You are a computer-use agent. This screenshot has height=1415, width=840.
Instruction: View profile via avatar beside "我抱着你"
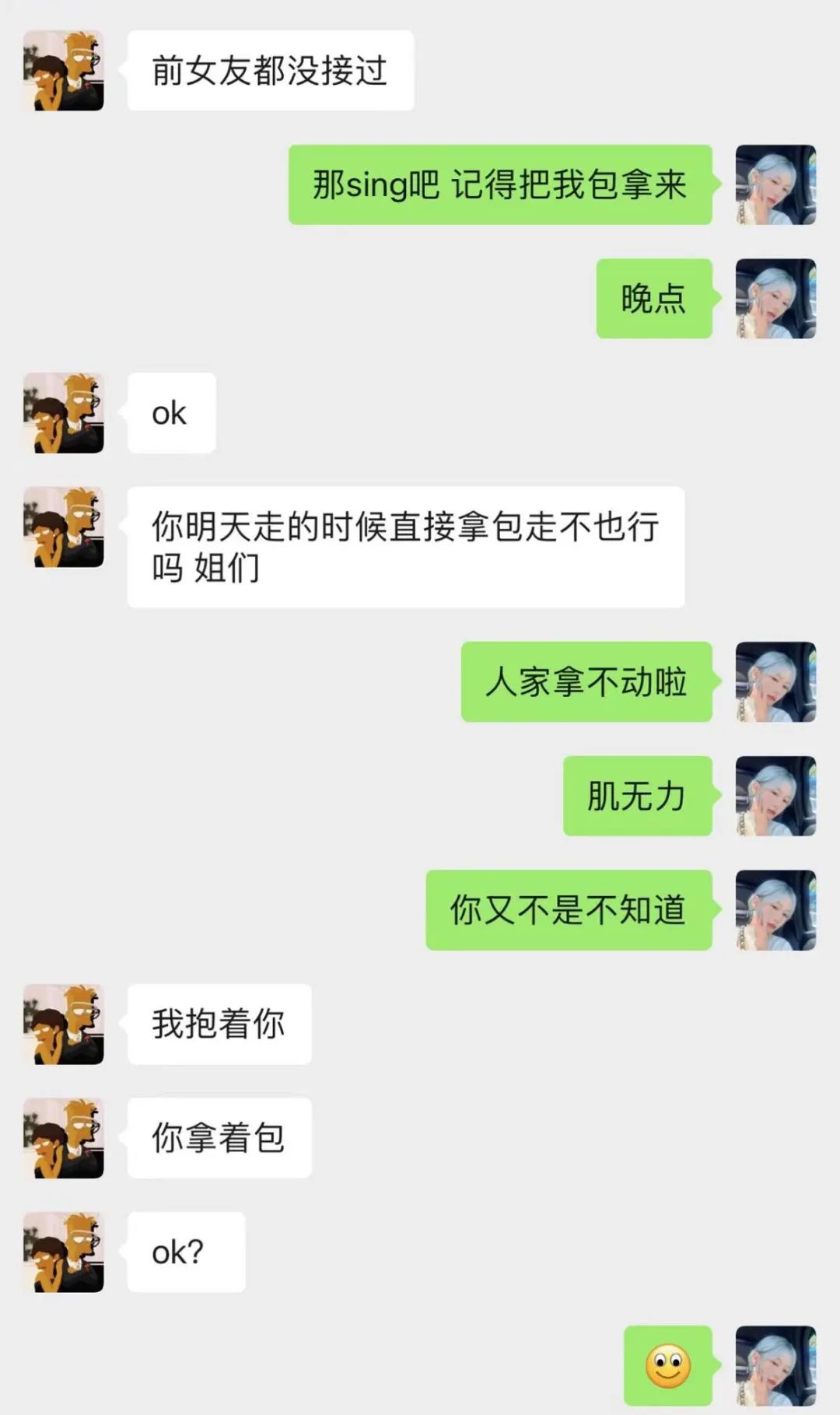tap(64, 1024)
